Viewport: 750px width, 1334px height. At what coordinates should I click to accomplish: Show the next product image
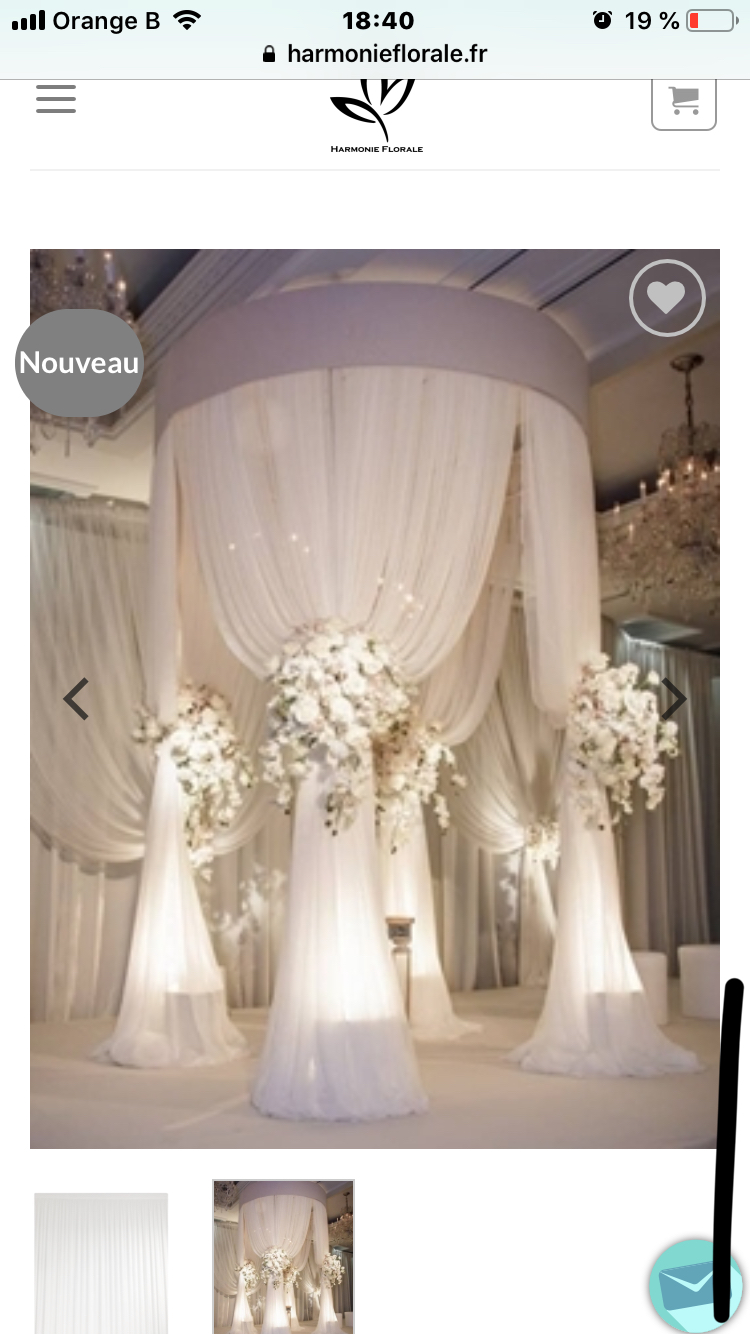point(674,699)
